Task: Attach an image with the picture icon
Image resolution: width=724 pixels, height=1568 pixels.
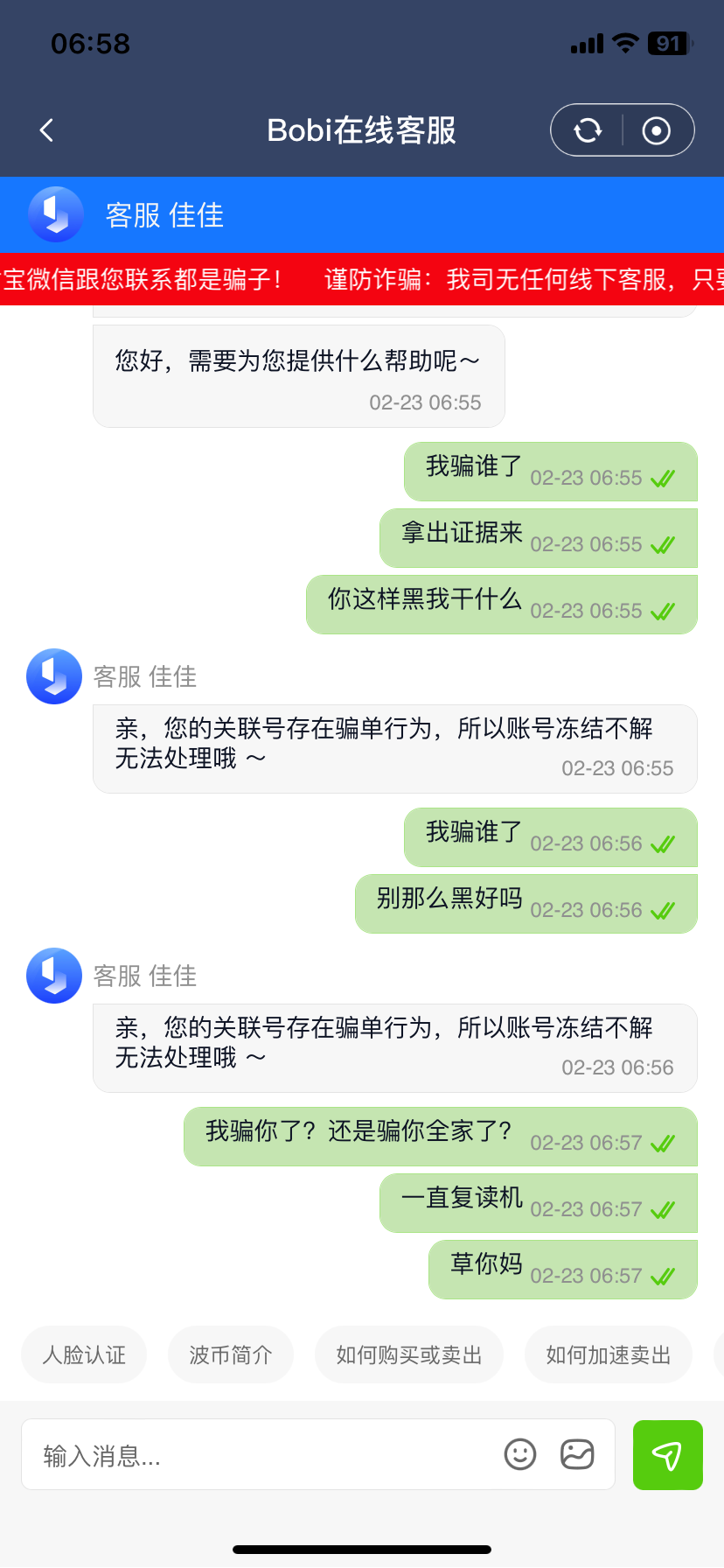Action: click(x=577, y=1454)
